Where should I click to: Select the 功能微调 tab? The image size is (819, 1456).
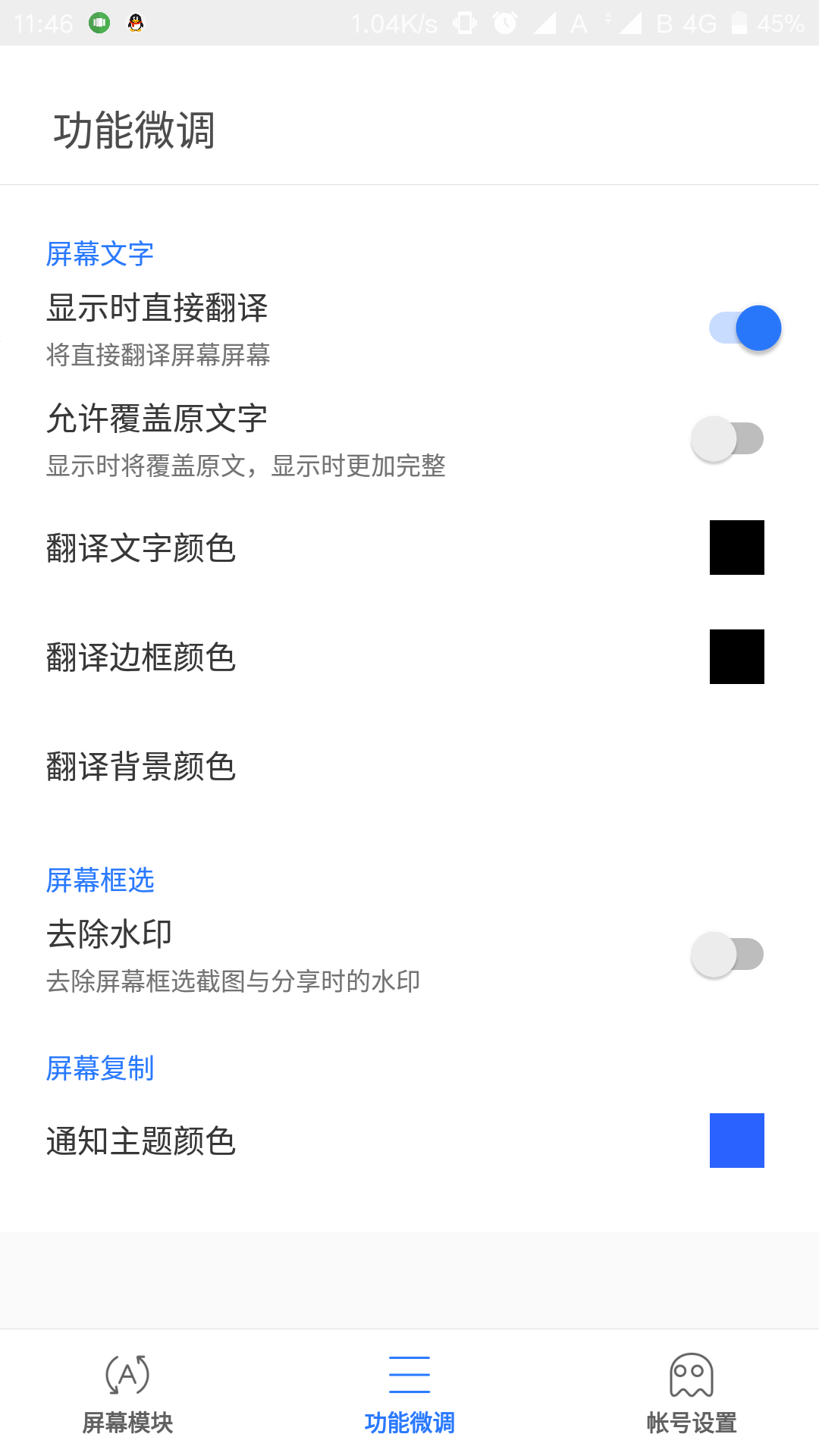[409, 1394]
